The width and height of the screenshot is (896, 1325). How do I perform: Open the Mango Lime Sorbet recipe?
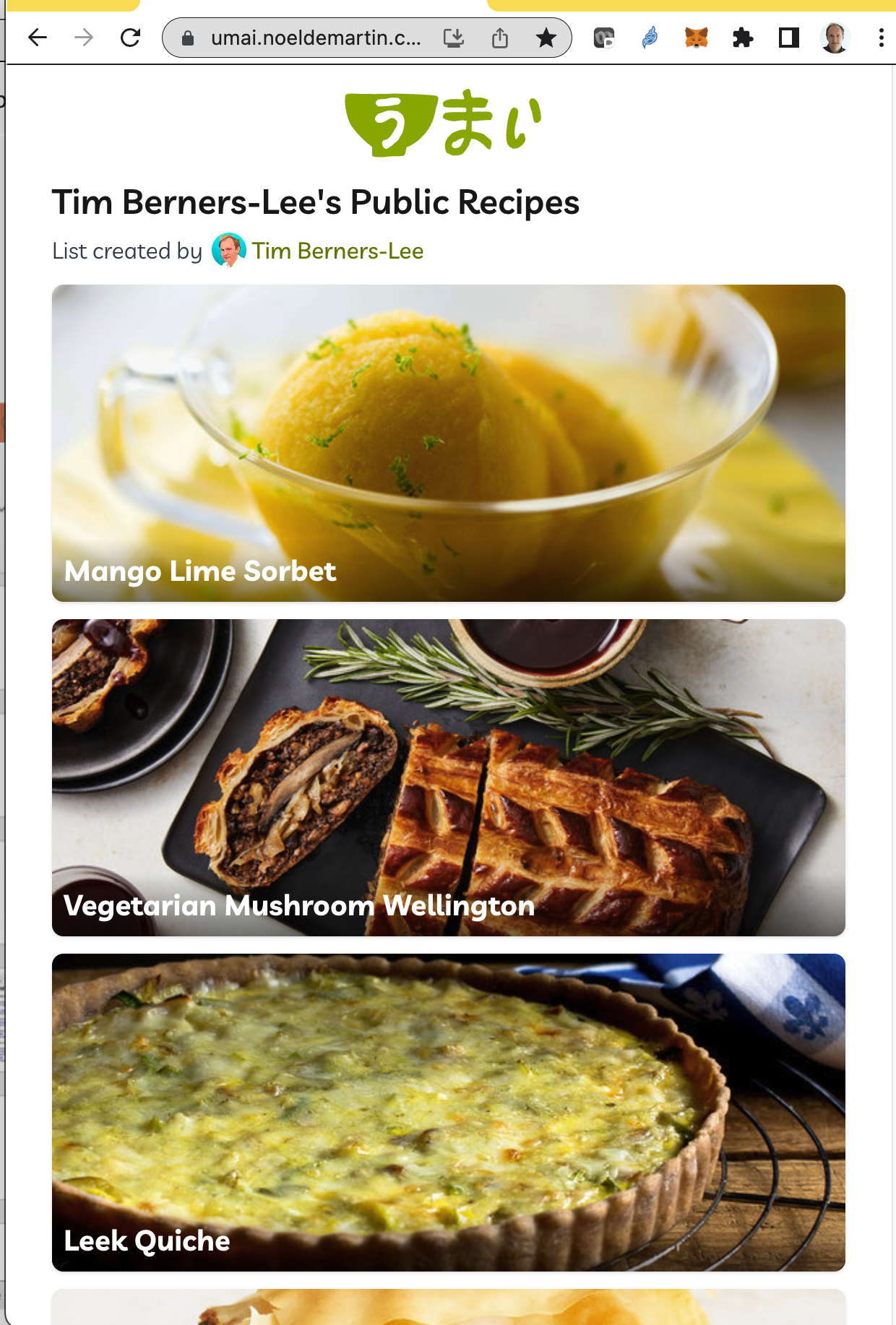pos(448,443)
